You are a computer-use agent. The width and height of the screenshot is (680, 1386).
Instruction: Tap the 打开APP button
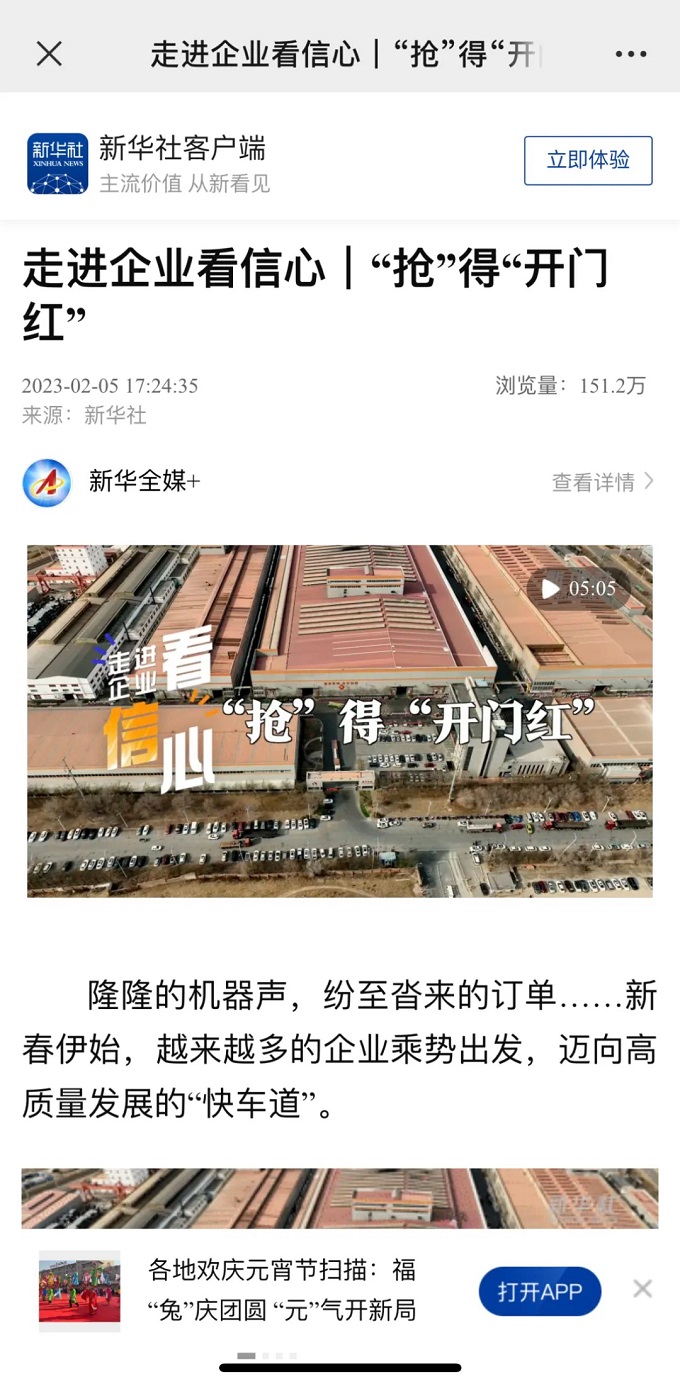tap(540, 1291)
